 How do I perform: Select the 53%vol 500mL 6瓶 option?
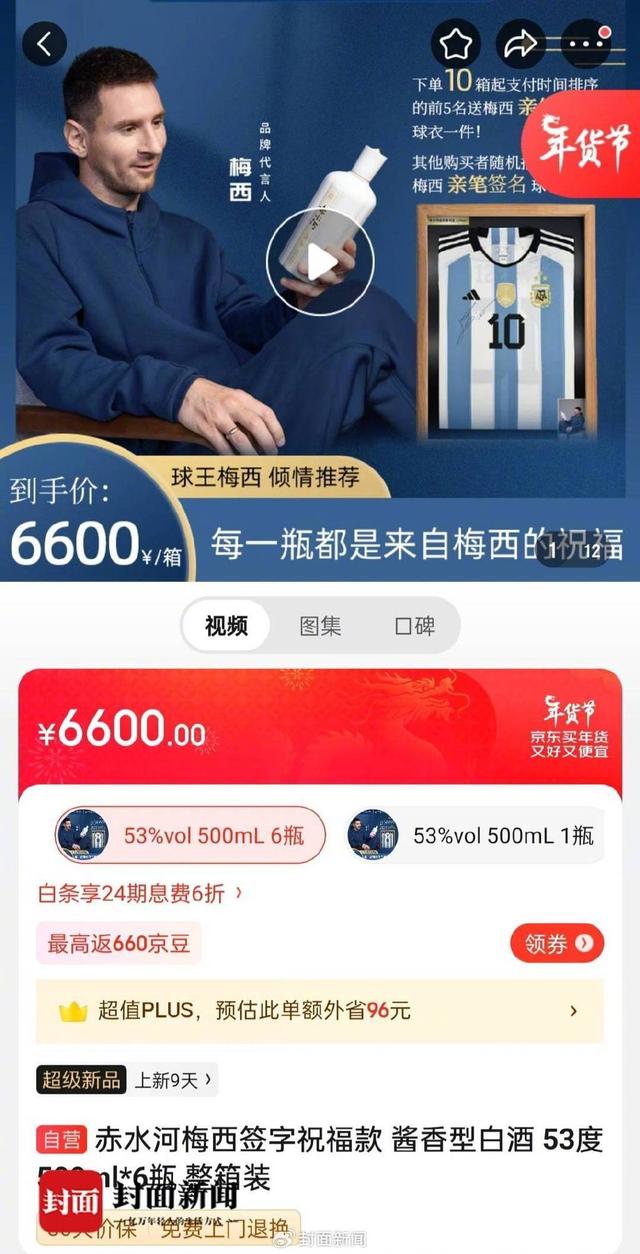pyautogui.click(x=190, y=835)
